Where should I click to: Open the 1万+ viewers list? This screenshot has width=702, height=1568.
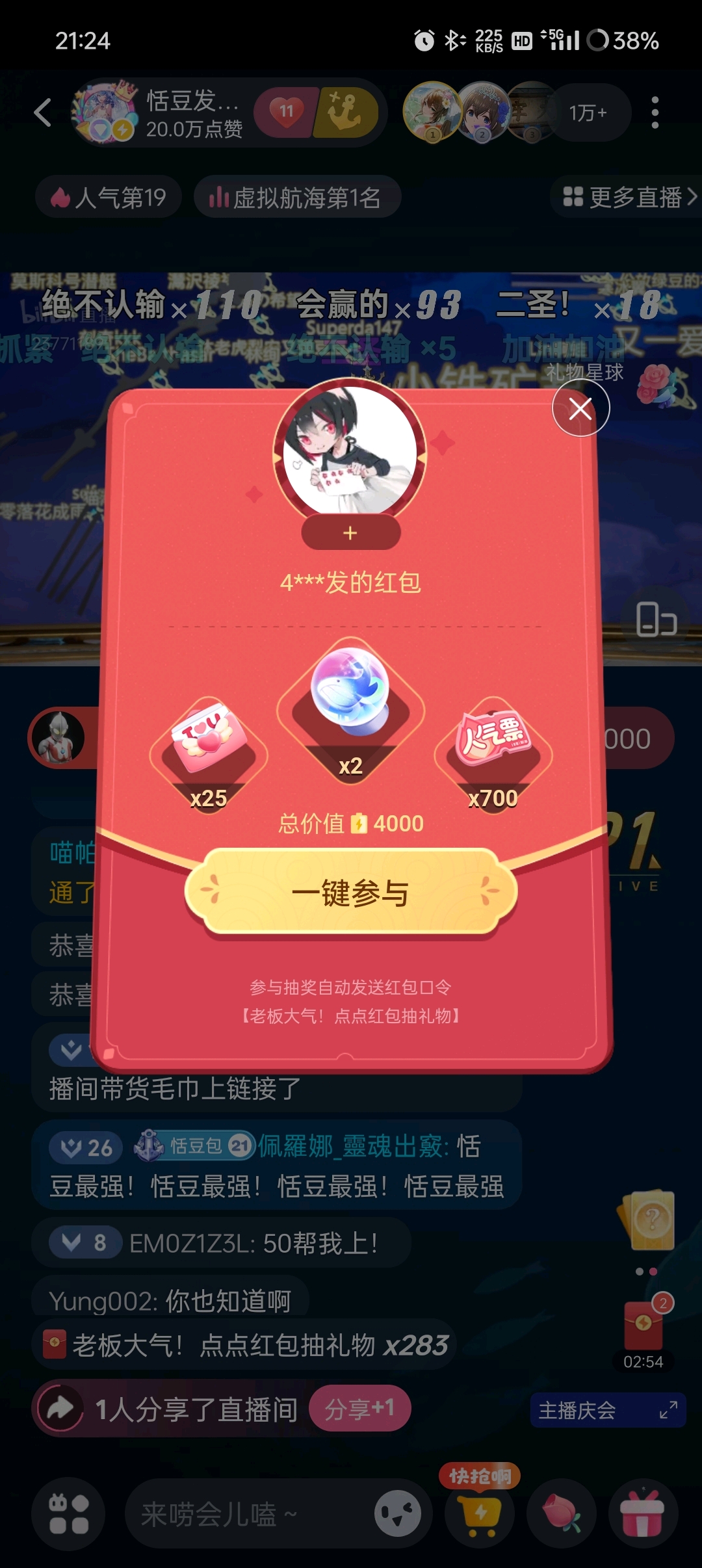(588, 112)
